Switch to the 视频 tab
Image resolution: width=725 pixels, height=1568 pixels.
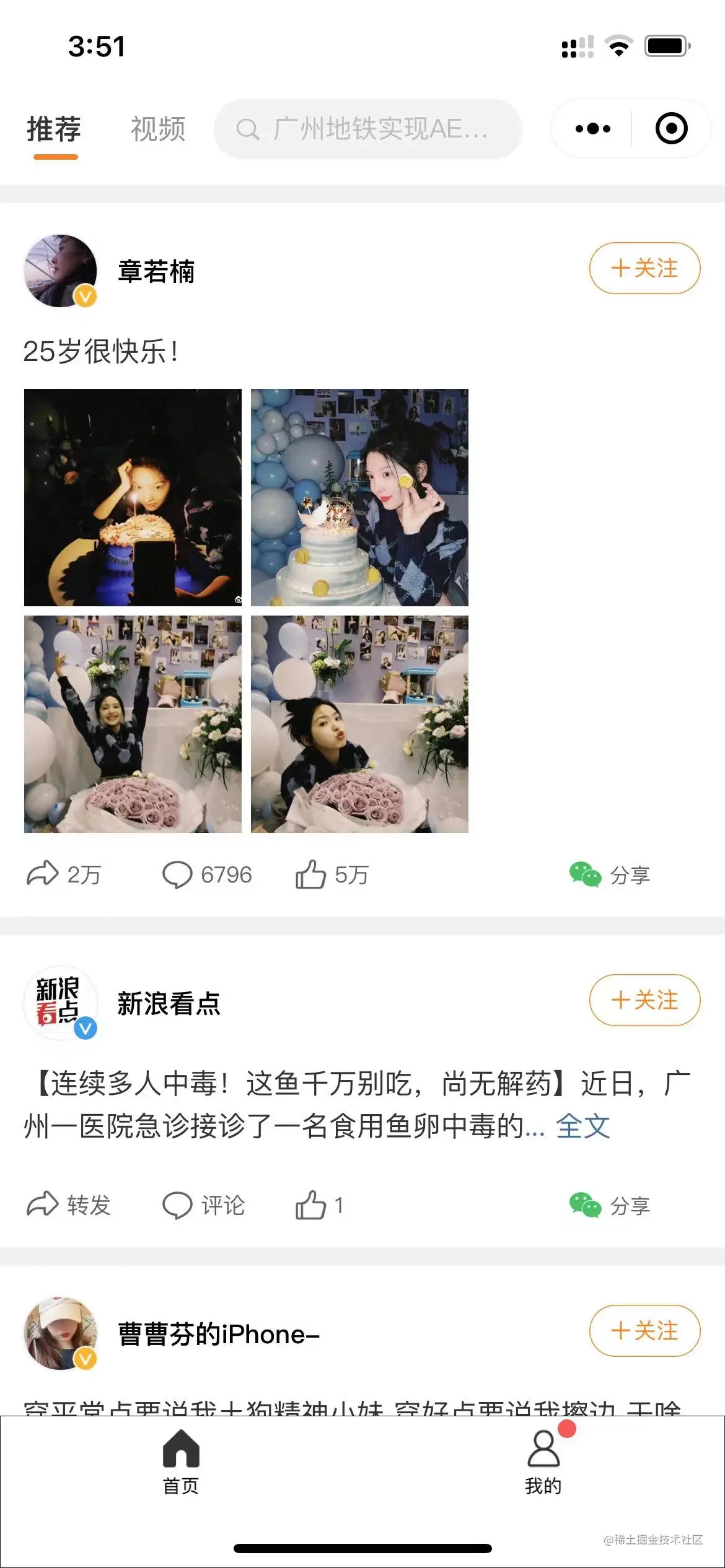tap(157, 129)
